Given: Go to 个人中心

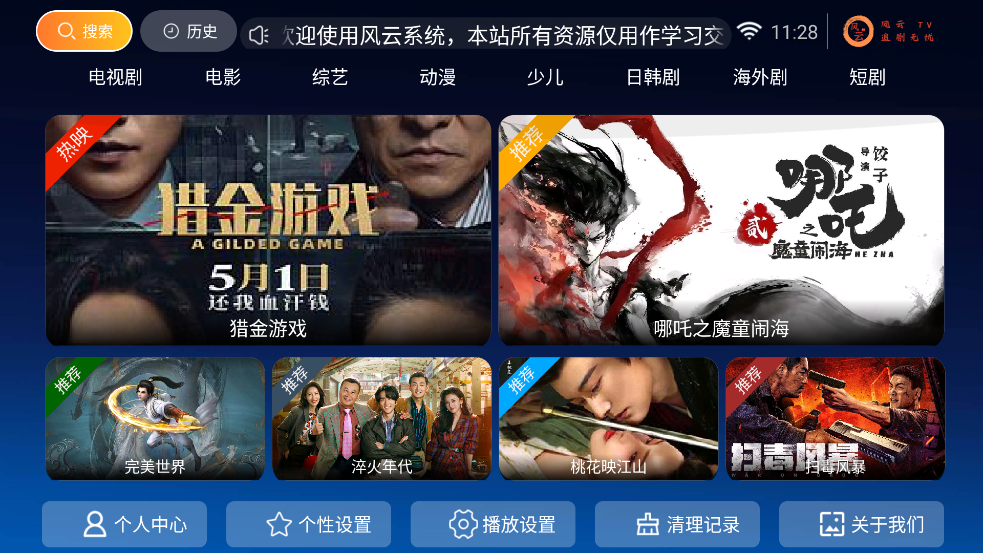Looking at the screenshot, I should pos(124,524).
